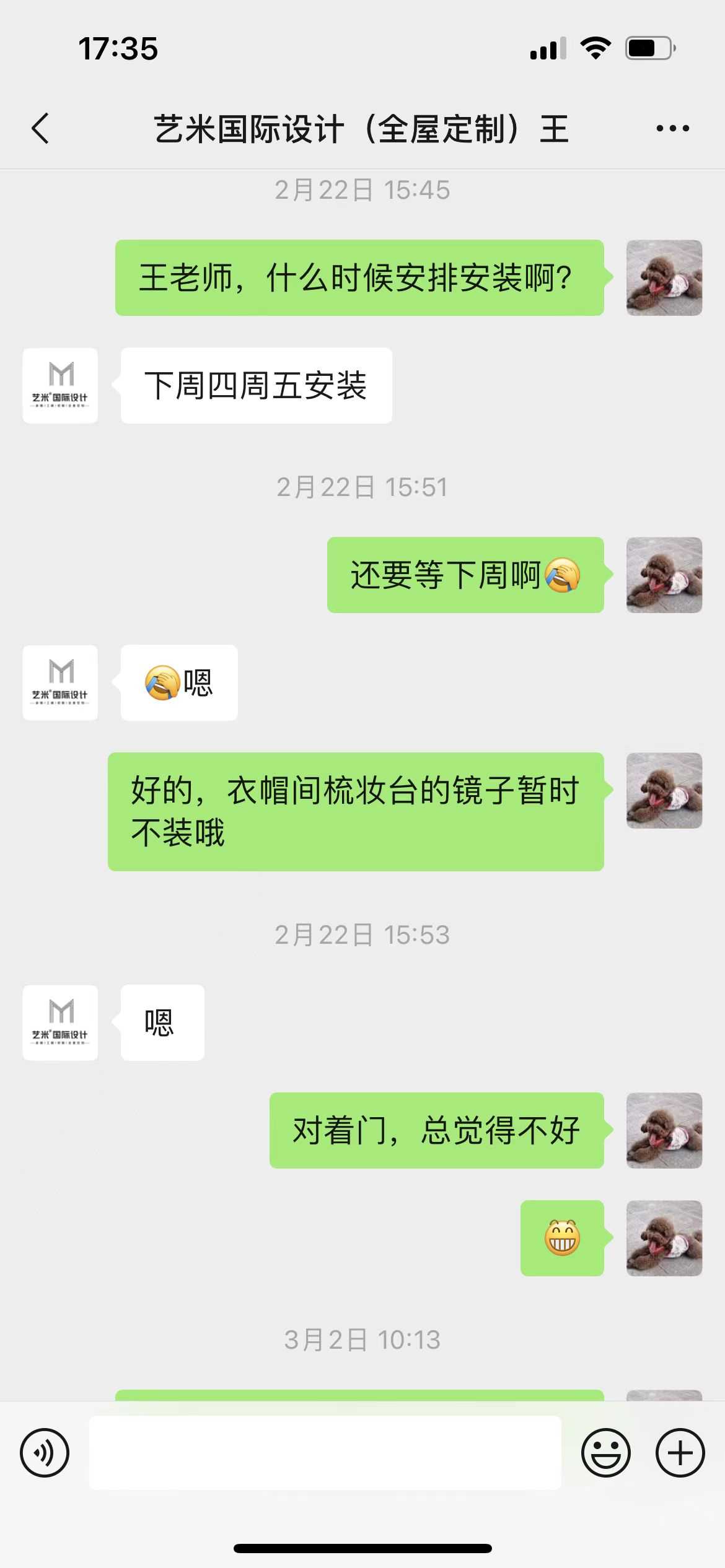725x1568 pixels.
Task: Open the chat info overflow menu
Action: [672, 129]
